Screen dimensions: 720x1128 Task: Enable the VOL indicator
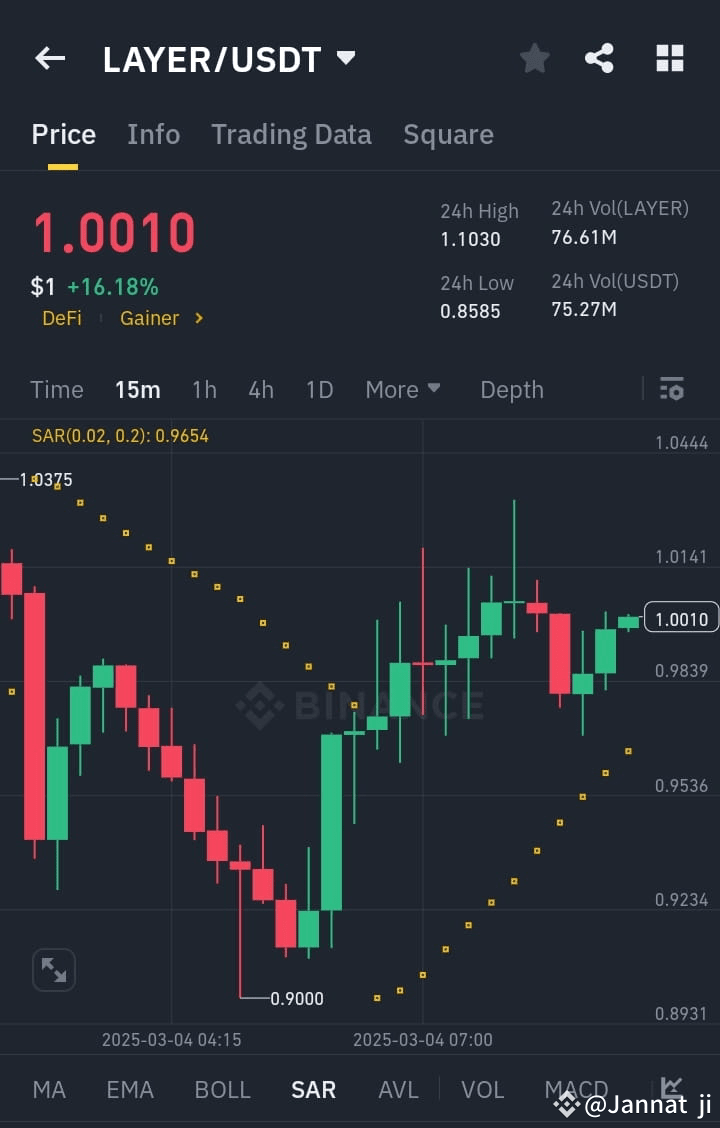pyautogui.click(x=482, y=1089)
